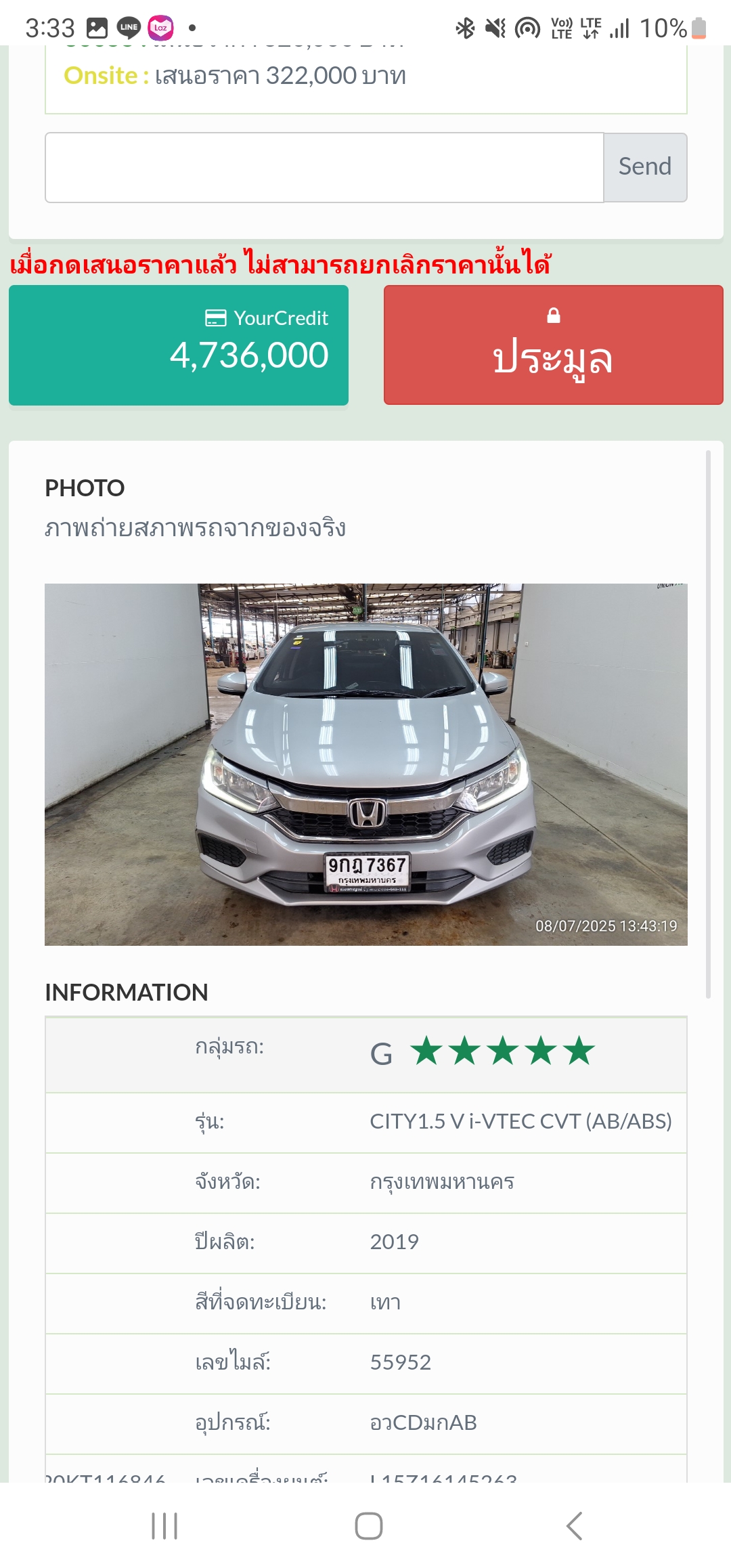Go back with the system back button
Viewport: 731px width, 1568px height.
pos(574,1526)
